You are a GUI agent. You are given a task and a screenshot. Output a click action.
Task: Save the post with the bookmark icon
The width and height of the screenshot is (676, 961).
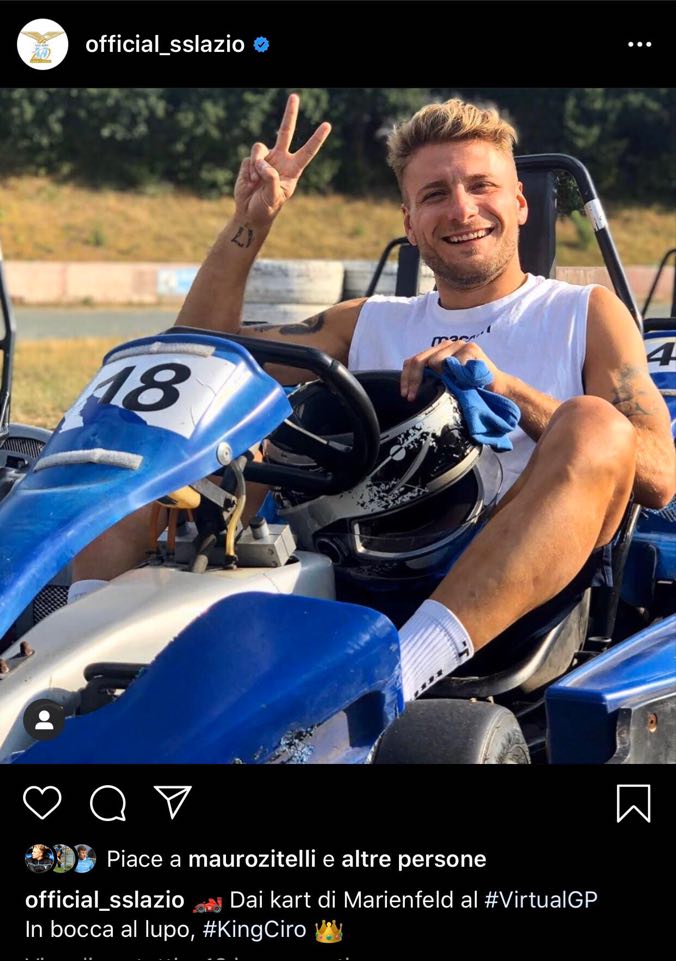pos(633,802)
